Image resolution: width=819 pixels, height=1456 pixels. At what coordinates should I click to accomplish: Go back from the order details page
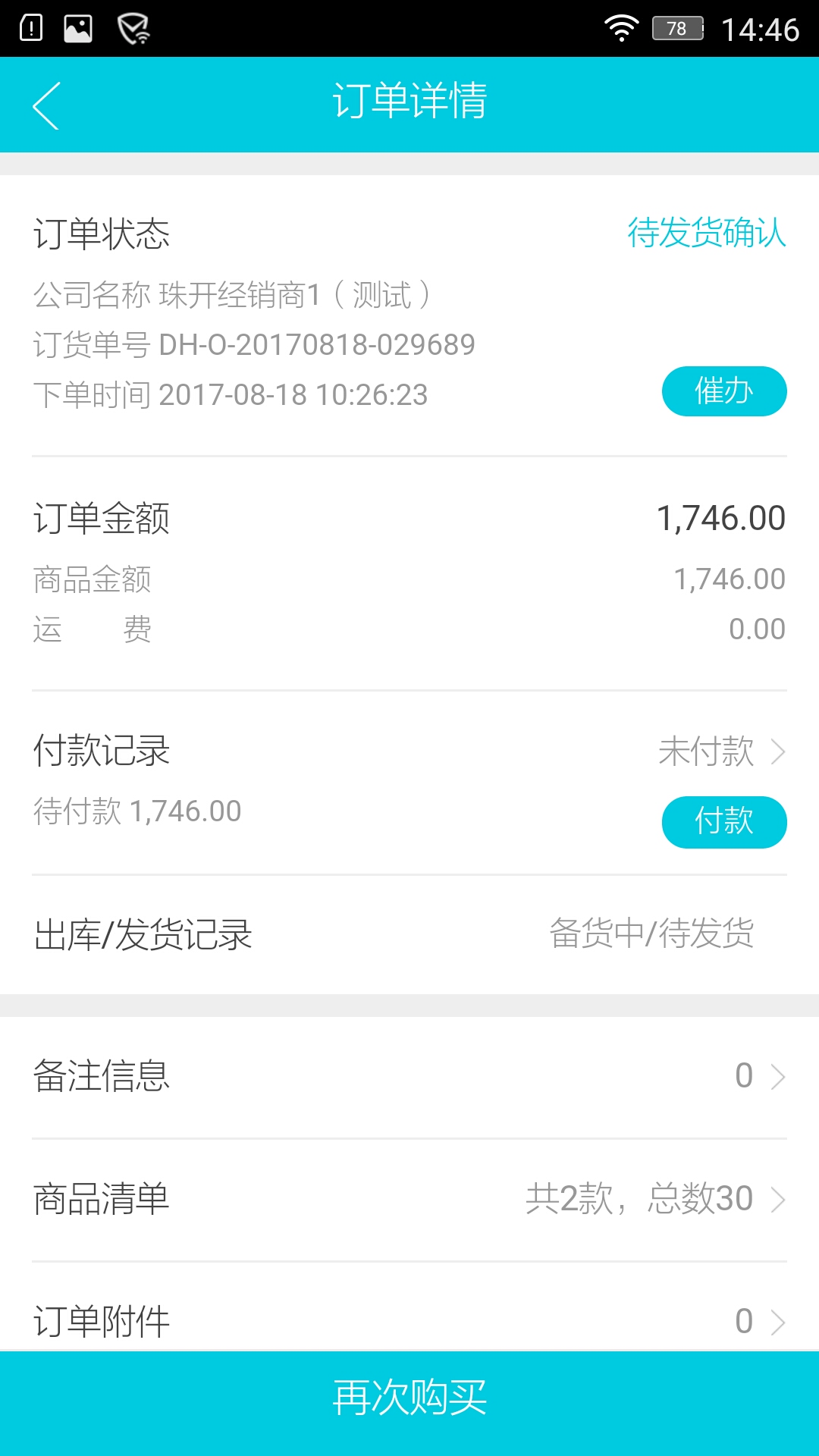click(47, 105)
